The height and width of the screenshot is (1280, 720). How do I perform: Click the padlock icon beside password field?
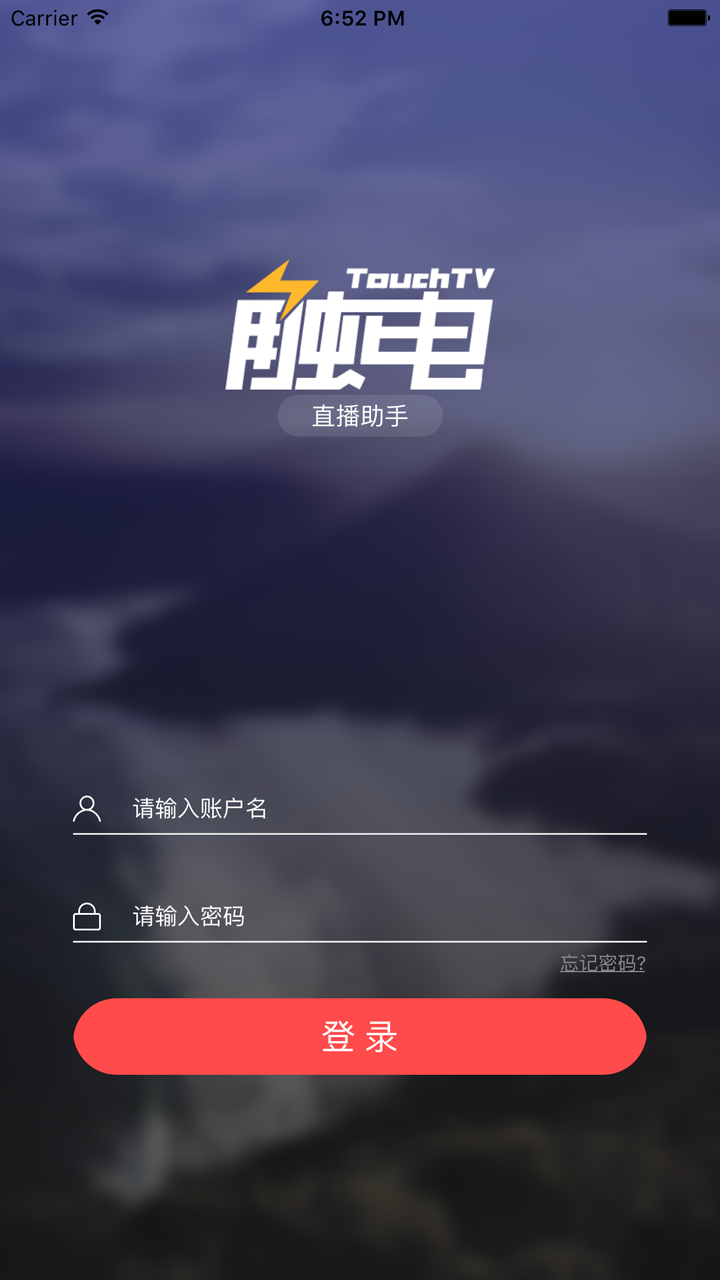click(88, 916)
